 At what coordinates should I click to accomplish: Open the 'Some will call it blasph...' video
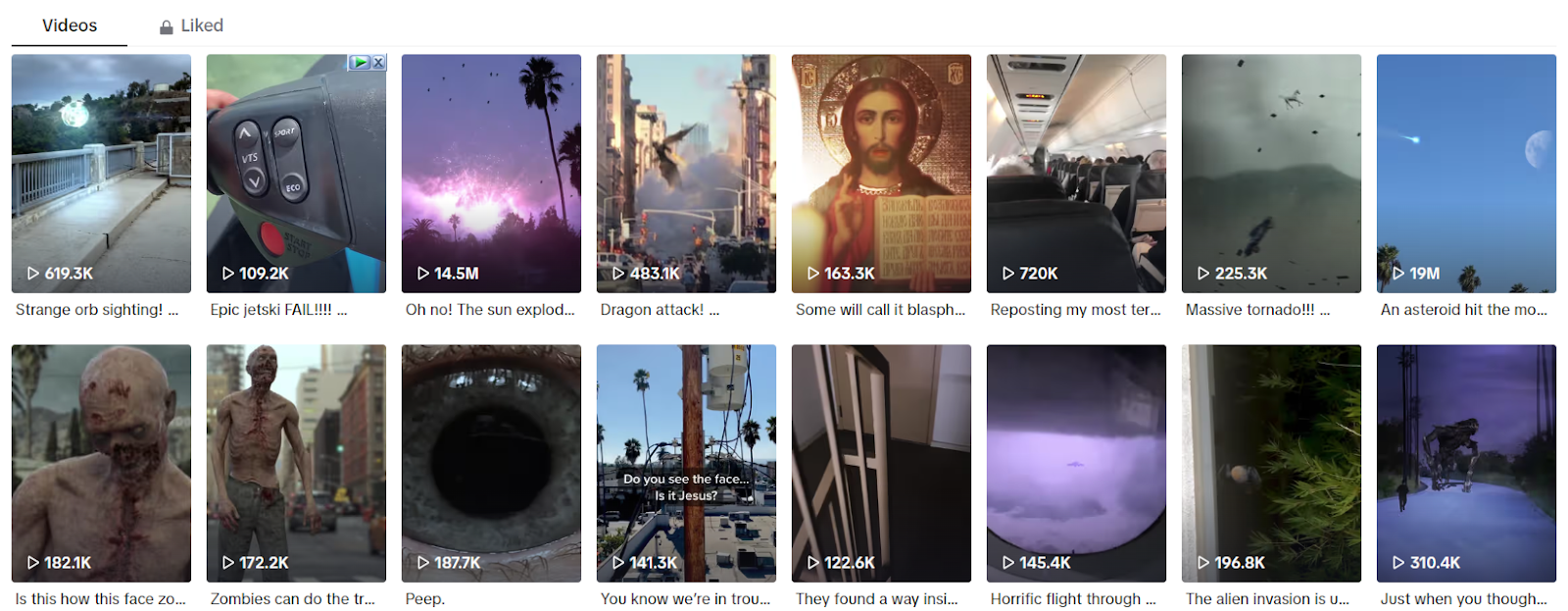coord(881,174)
